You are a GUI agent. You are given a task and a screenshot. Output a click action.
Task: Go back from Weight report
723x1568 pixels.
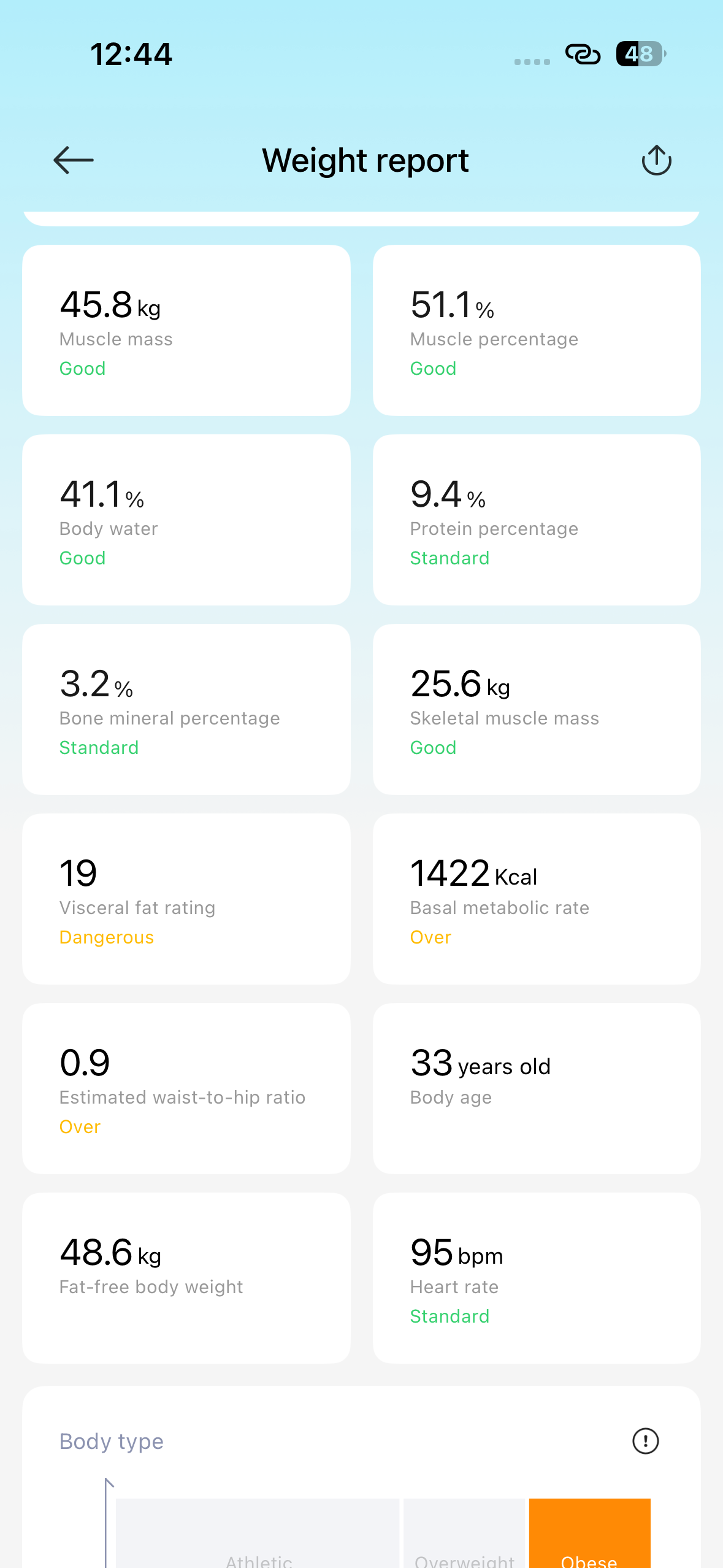click(74, 161)
